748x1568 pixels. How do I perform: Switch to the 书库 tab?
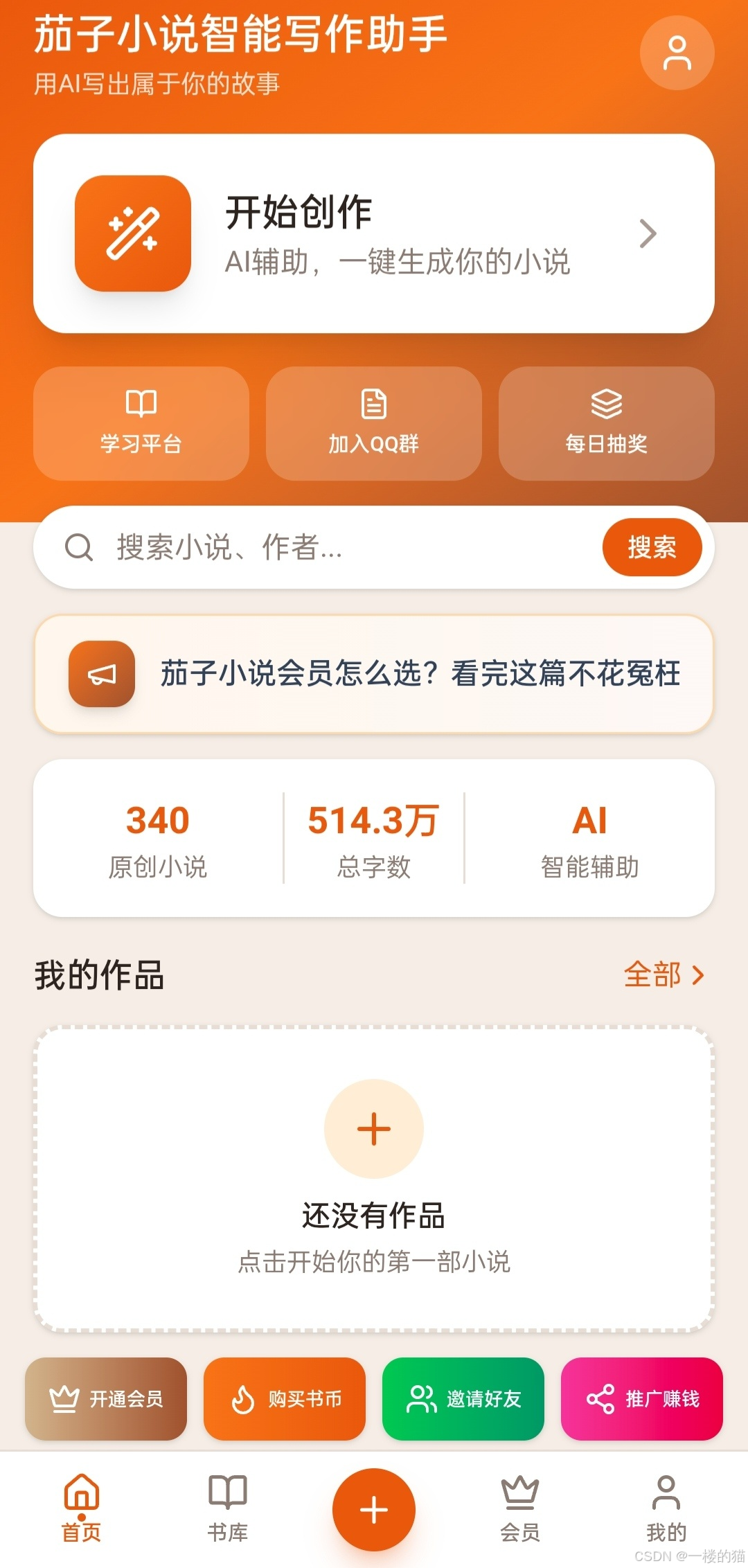point(228,1508)
